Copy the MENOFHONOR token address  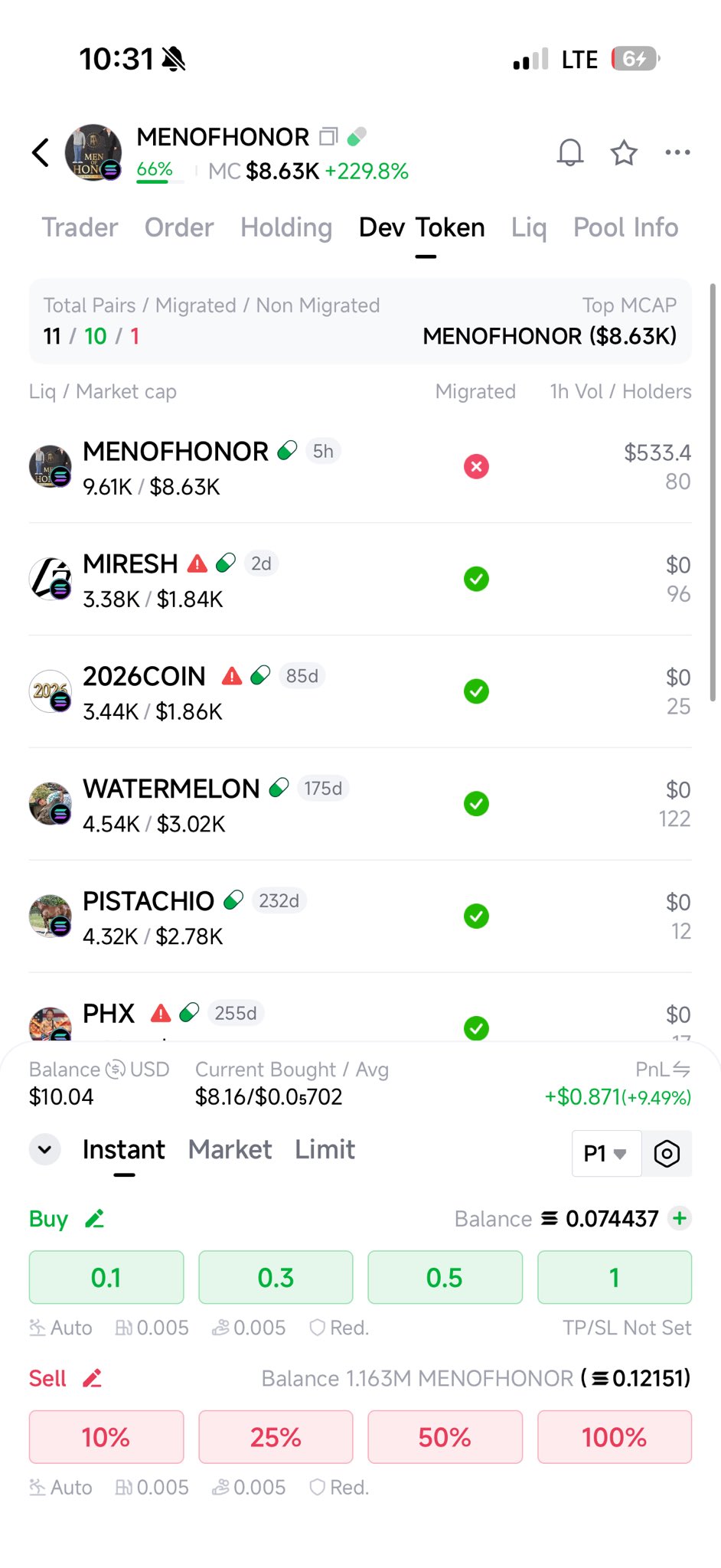[328, 136]
